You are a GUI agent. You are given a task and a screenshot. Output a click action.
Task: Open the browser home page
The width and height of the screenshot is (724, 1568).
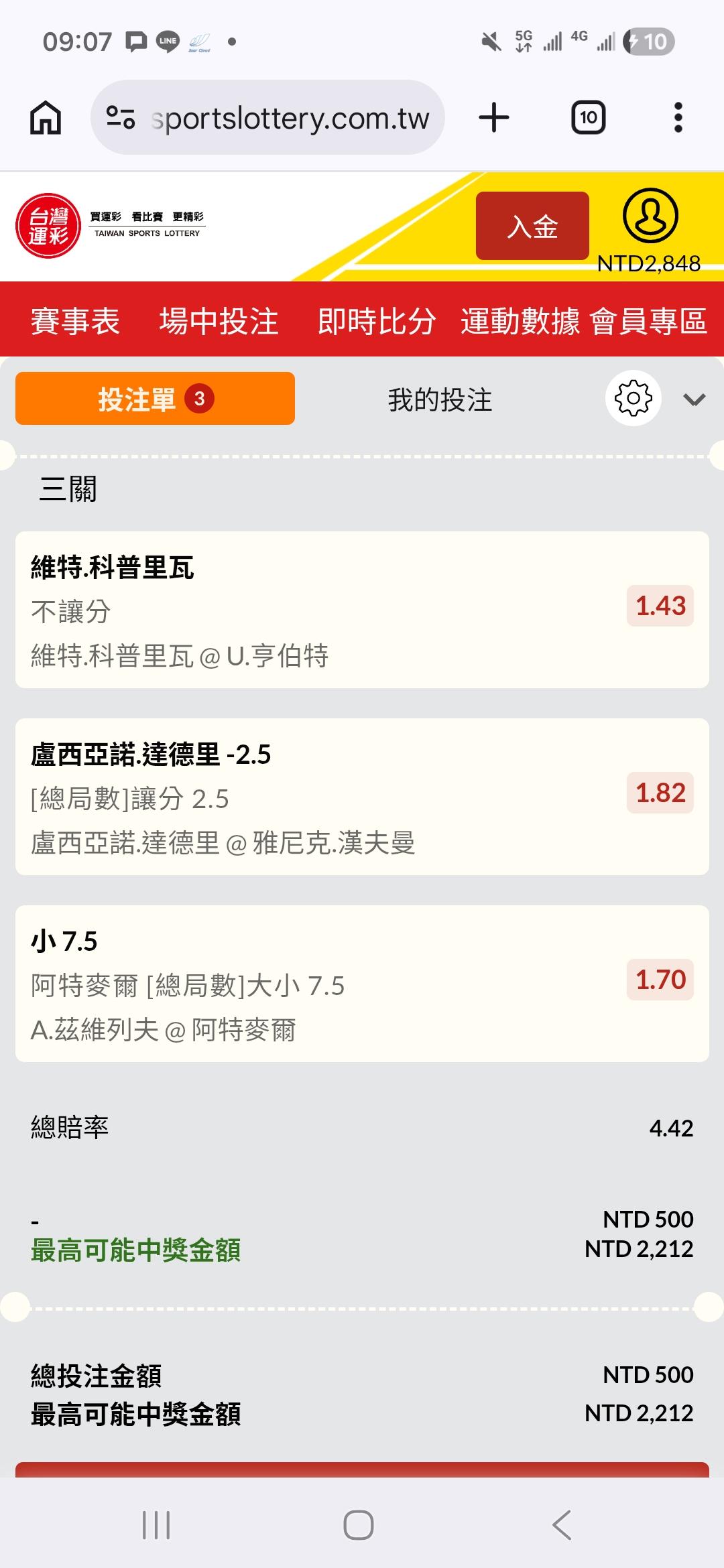(46, 118)
